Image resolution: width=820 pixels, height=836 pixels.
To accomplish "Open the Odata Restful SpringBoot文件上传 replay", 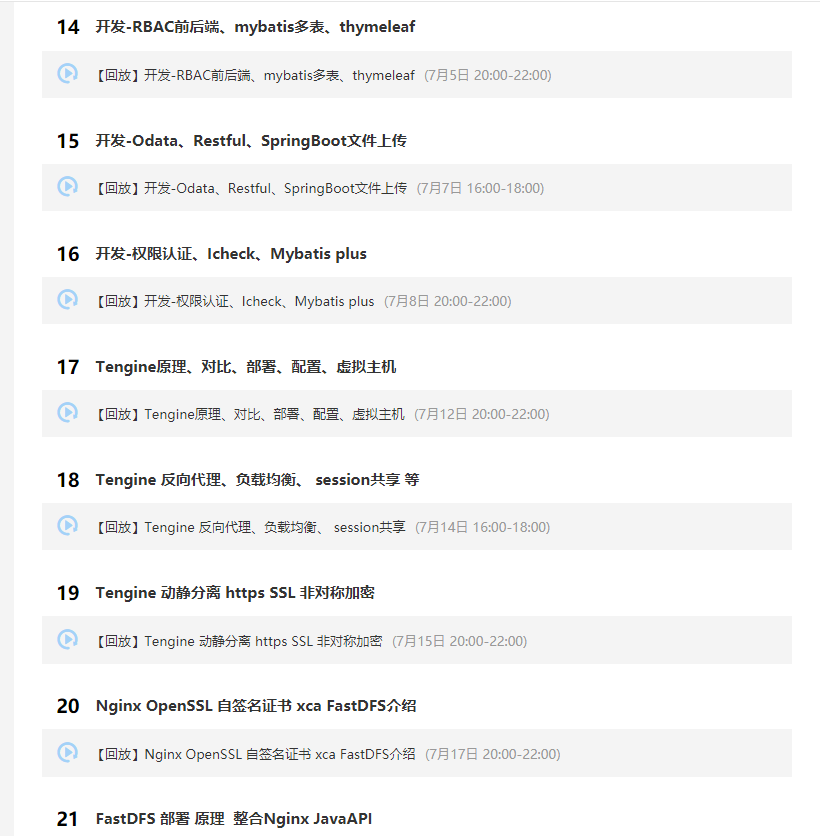I will [416, 188].
